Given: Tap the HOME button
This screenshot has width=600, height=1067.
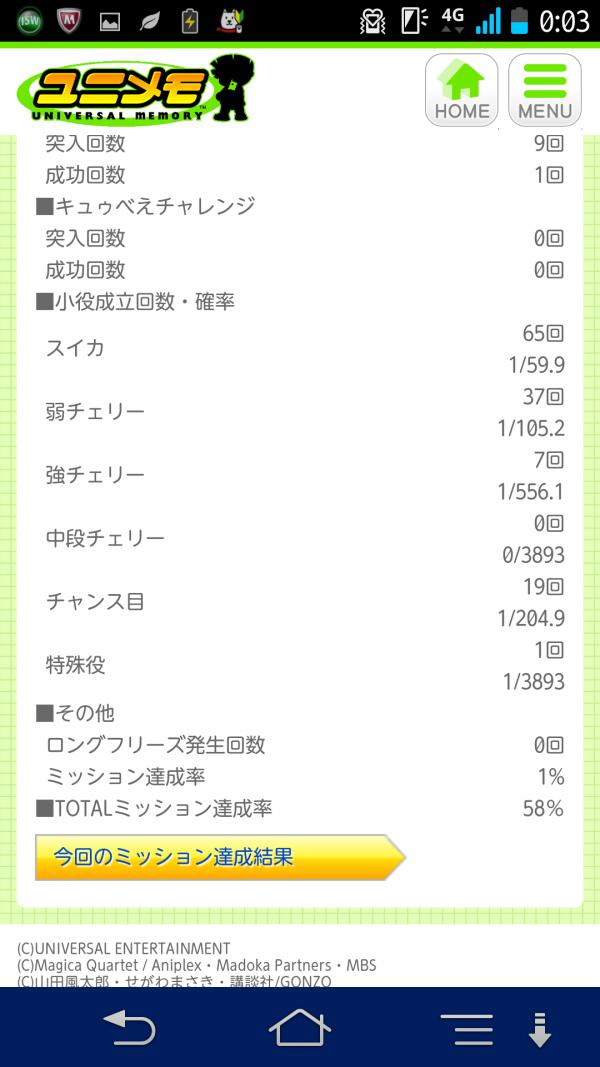Looking at the screenshot, I should [461, 90].
